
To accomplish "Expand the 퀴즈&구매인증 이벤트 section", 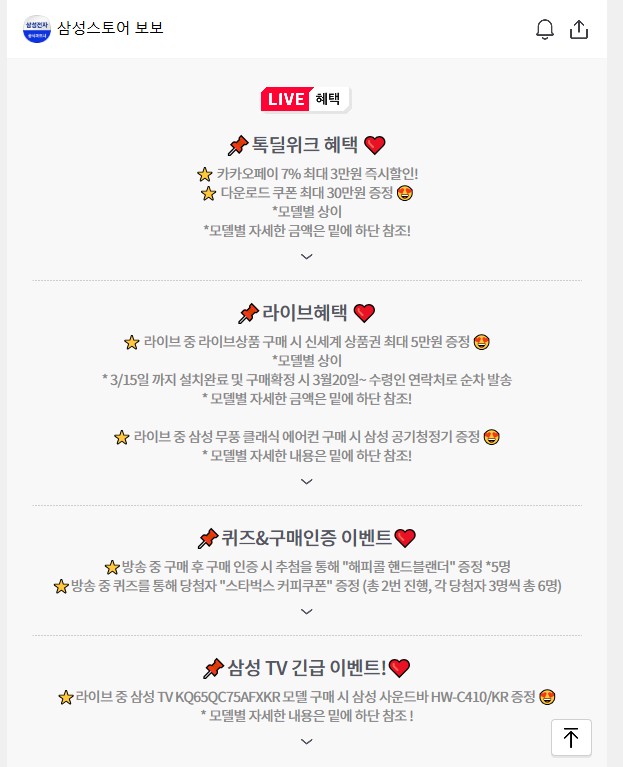I will pyautogui.click(x=307, y=611).
